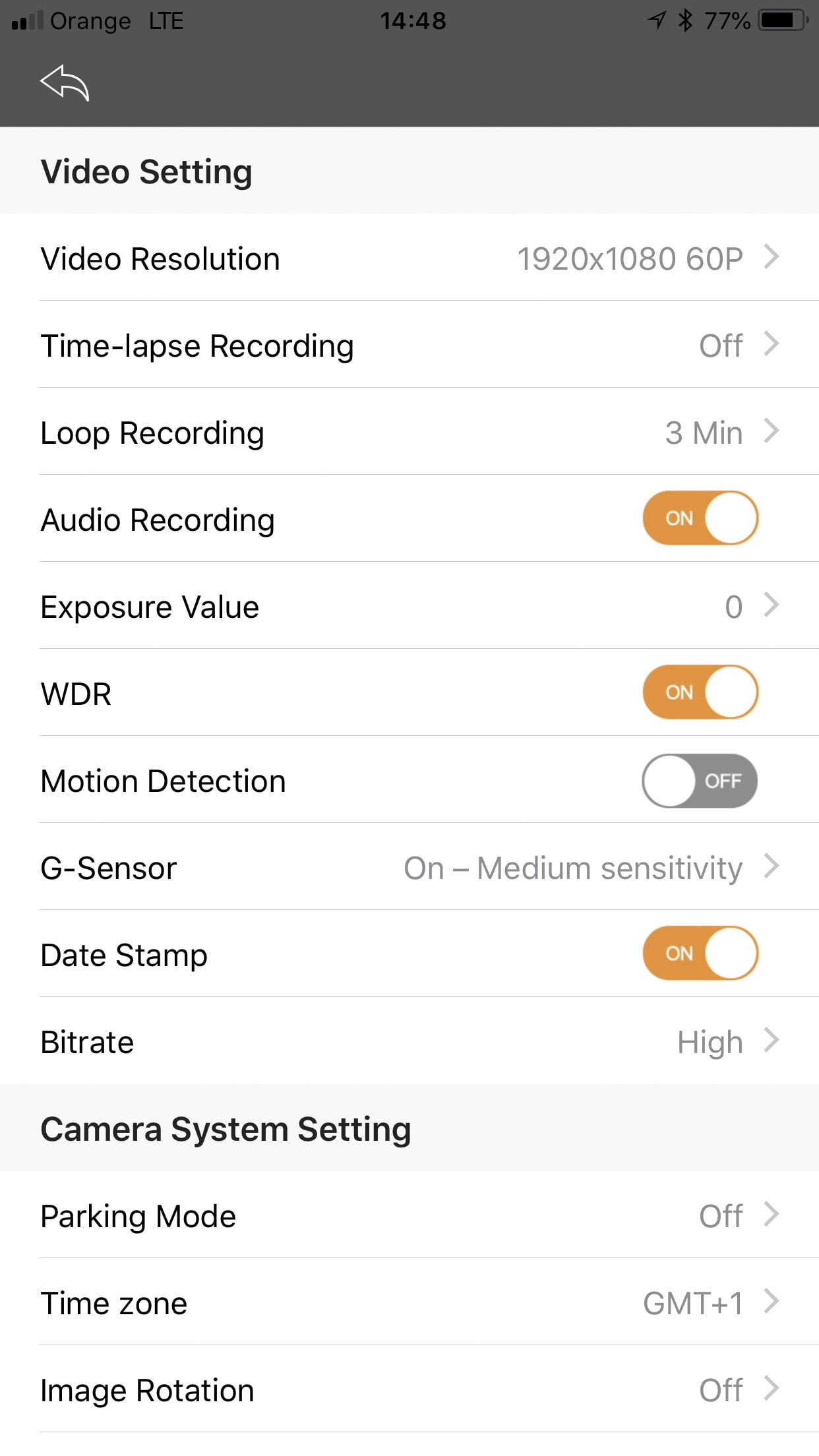Go back using the arrow icon
819x1456 pixels.
65,83
